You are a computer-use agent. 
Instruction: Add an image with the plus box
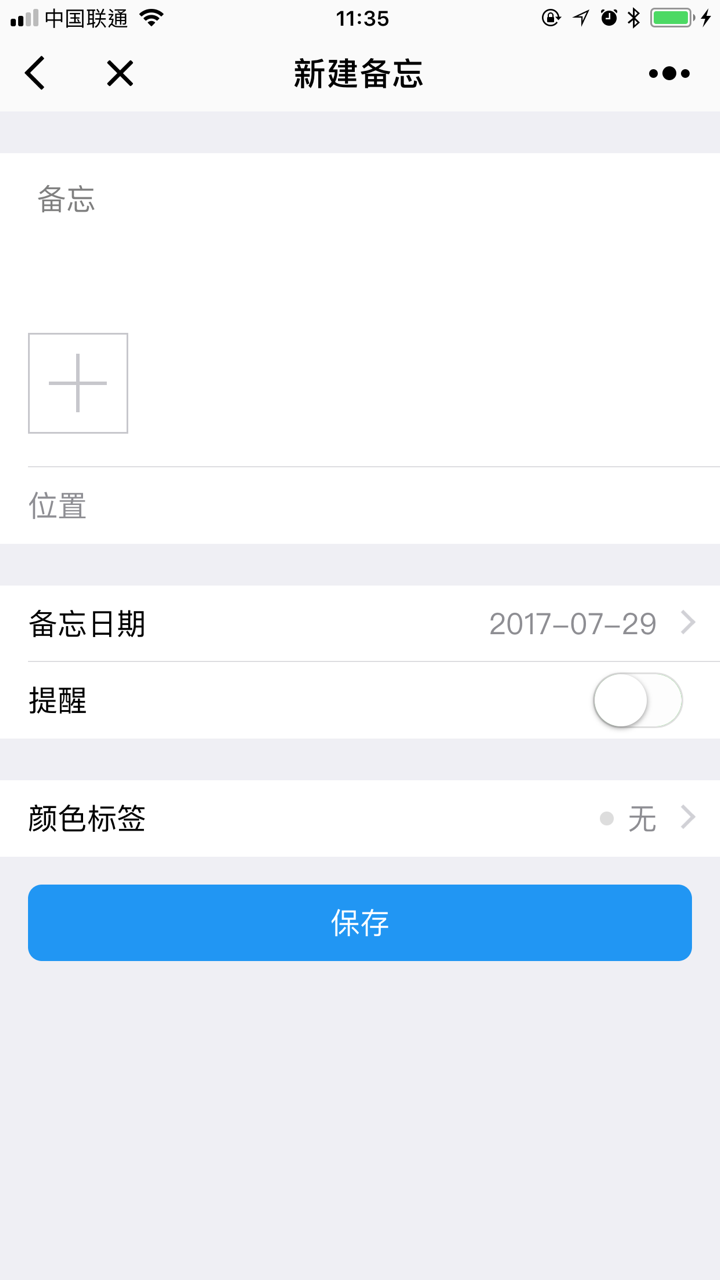(x=78, y=383)
